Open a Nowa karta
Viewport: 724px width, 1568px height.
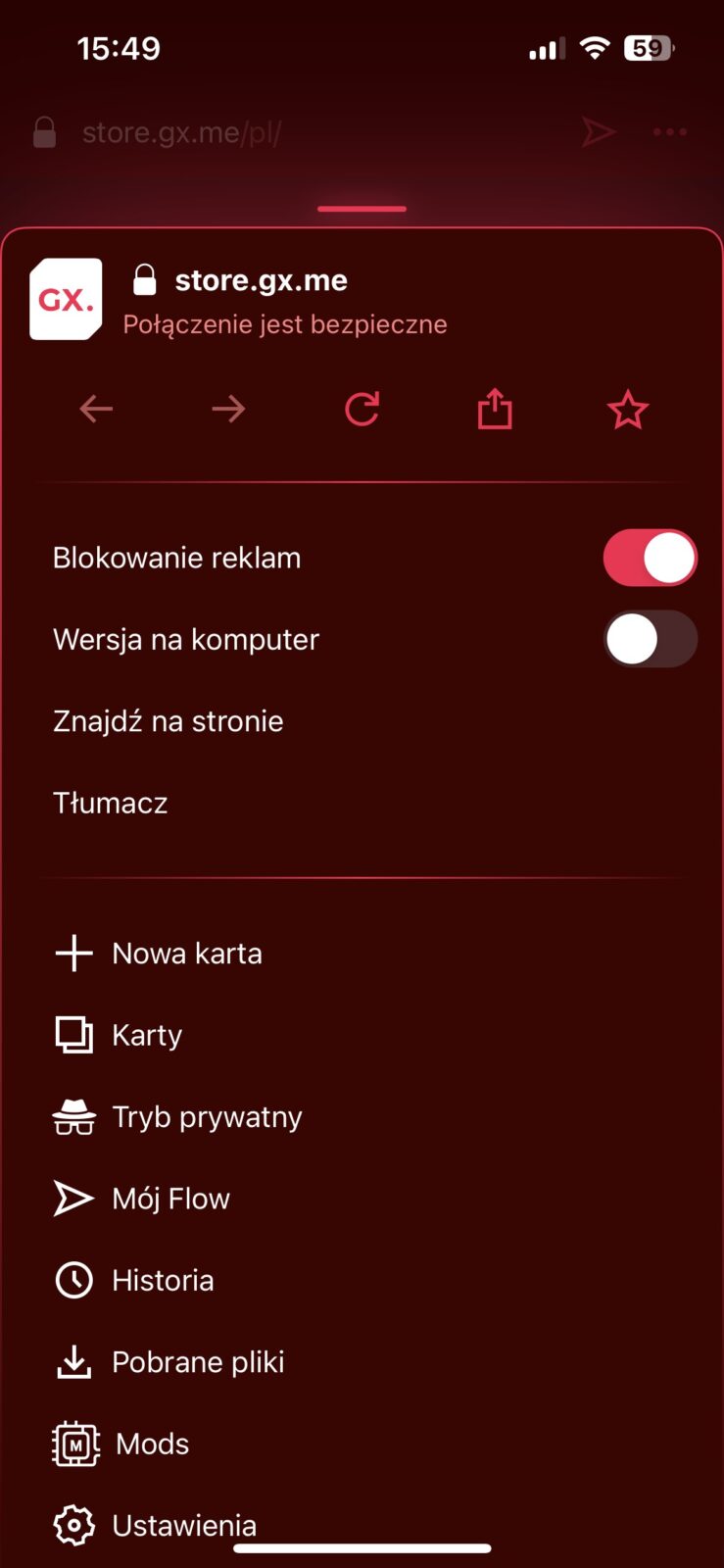pos(186,954)
